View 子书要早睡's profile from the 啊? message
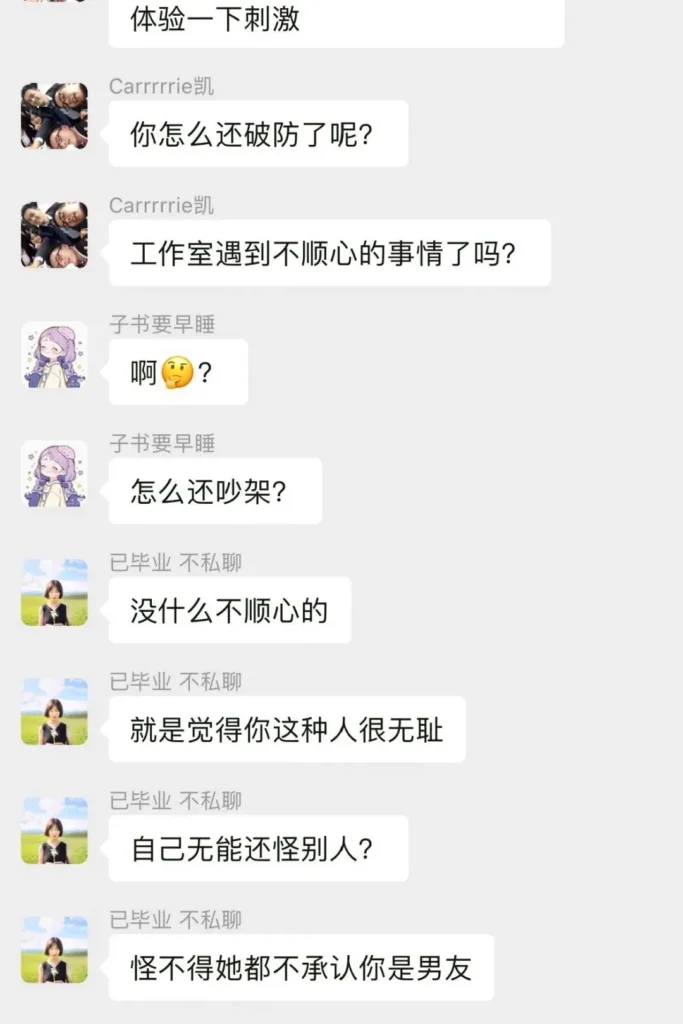683x1024 pixels. 54,354
